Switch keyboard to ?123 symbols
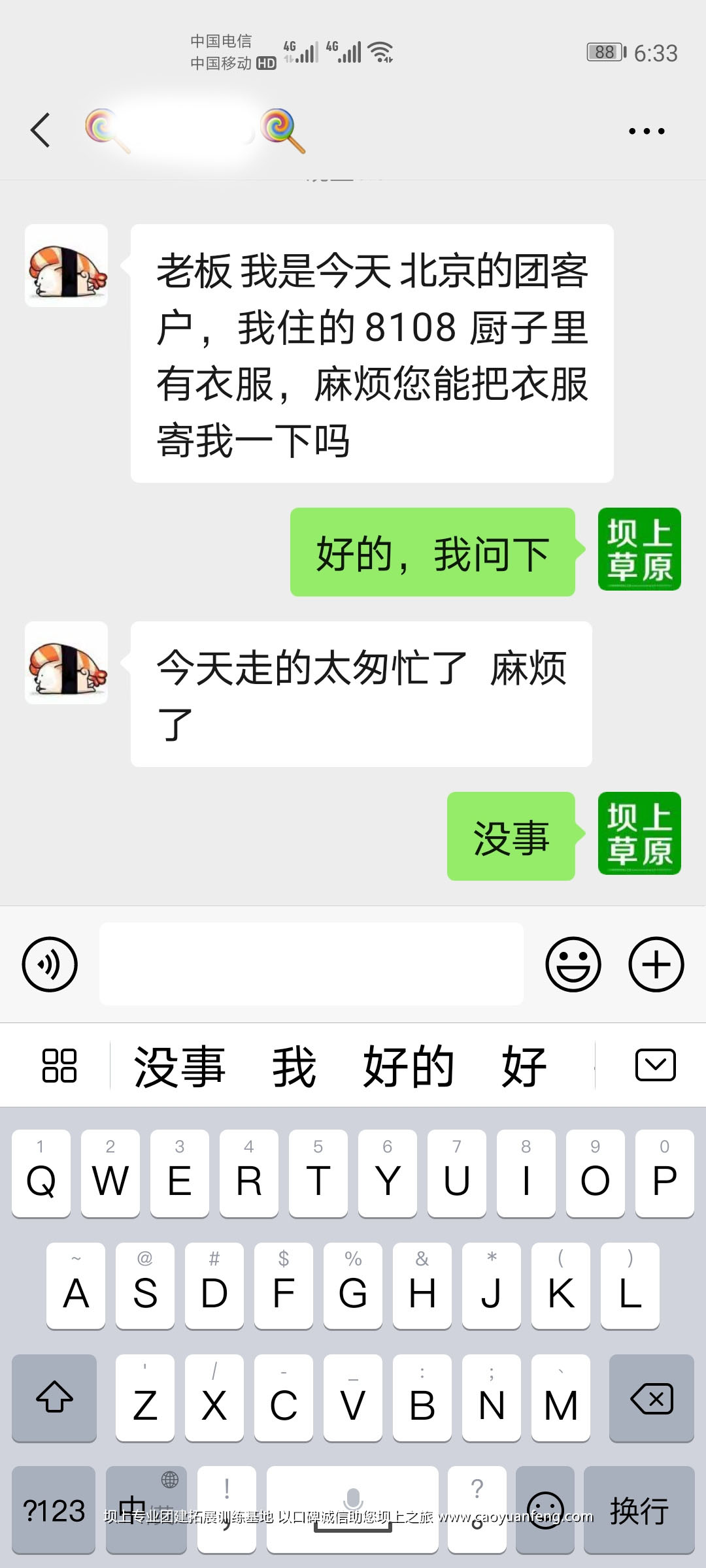Viewport: 706px width, 1568px height. (54, 1511)
